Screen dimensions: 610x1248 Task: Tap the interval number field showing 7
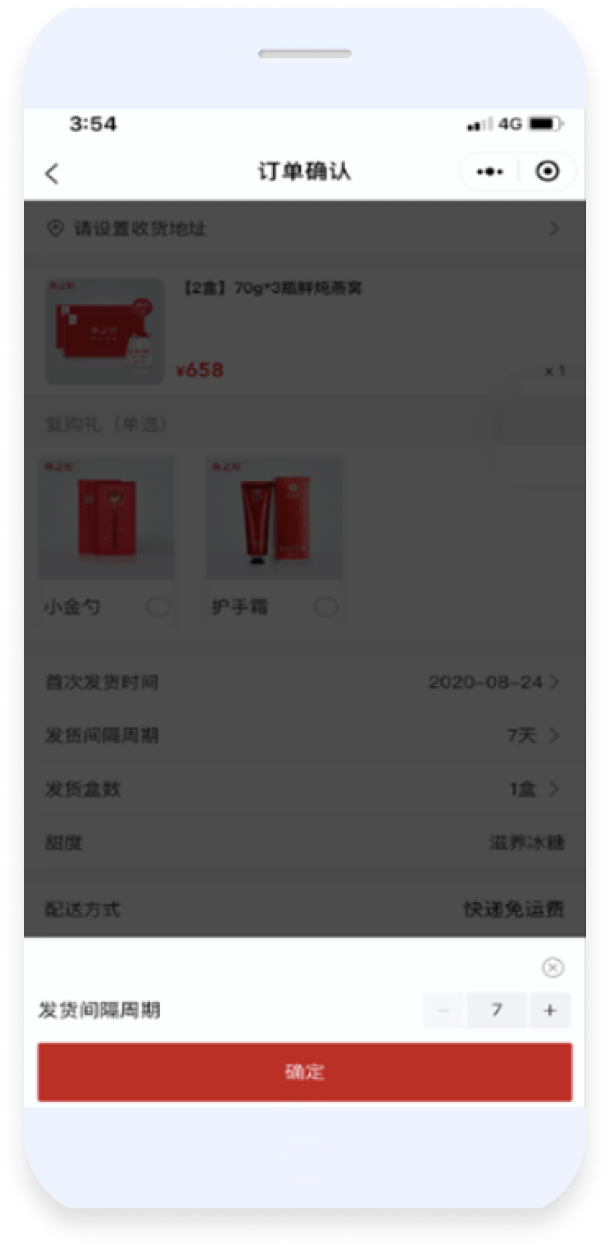[x=497, y=1010]
